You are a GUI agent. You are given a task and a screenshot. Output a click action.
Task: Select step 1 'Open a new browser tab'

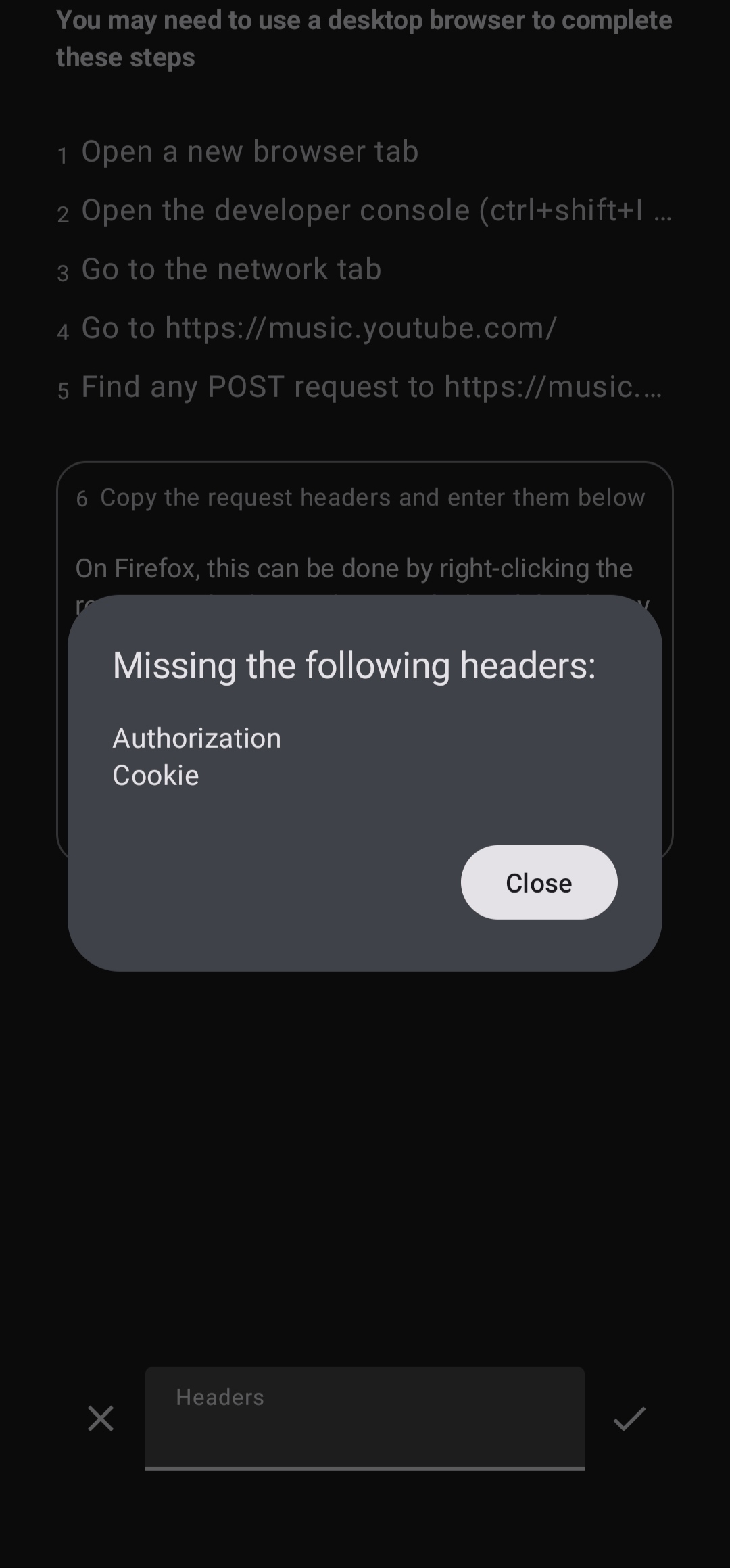[x=249, y=151]
